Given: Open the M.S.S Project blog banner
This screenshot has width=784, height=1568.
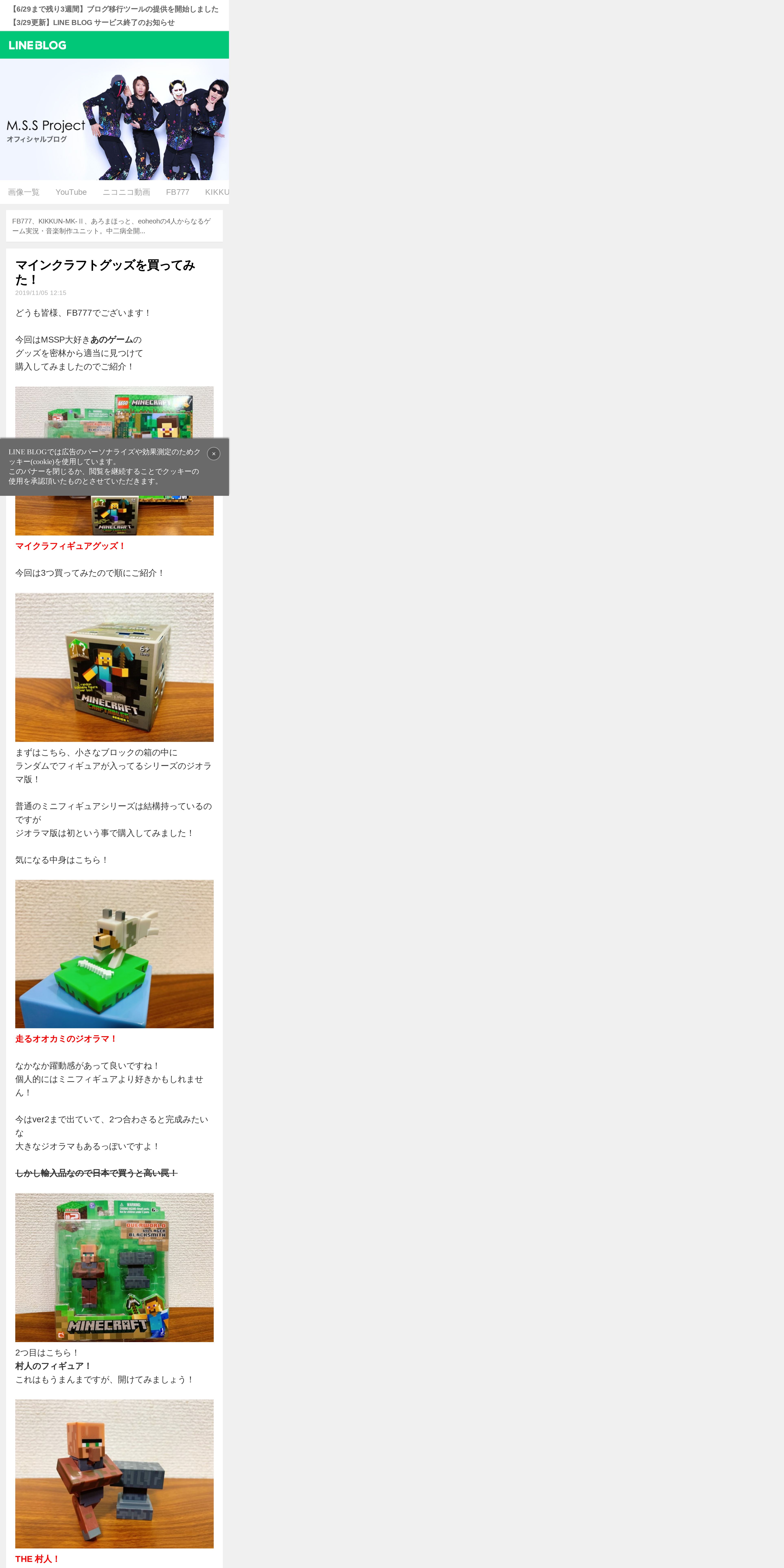Looking at the screenshot, I should pyautogui.click(x=114, y=119).
